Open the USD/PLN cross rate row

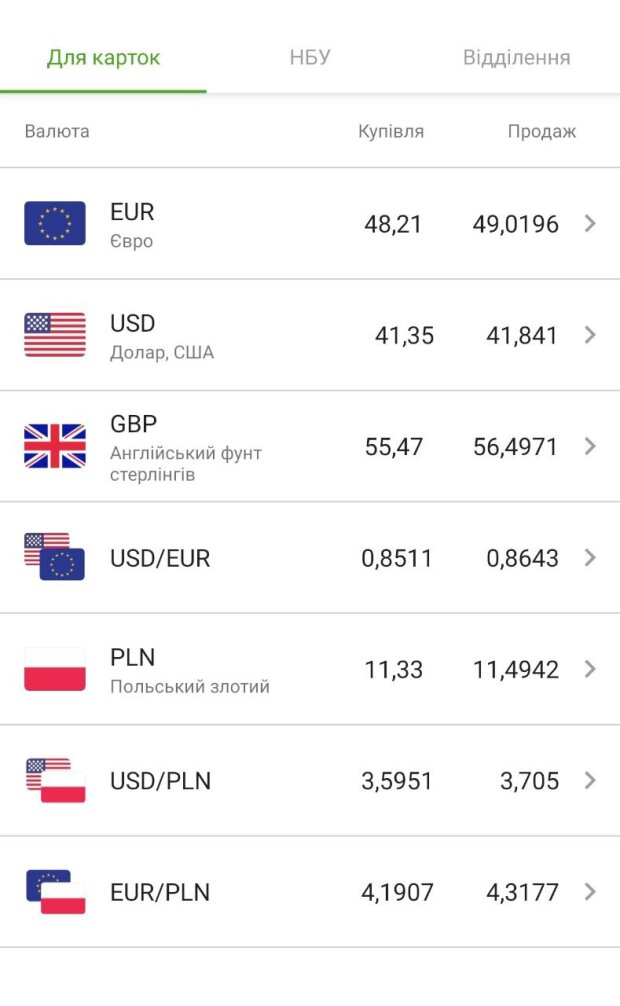pyautogui.click(x=310, y=781)
